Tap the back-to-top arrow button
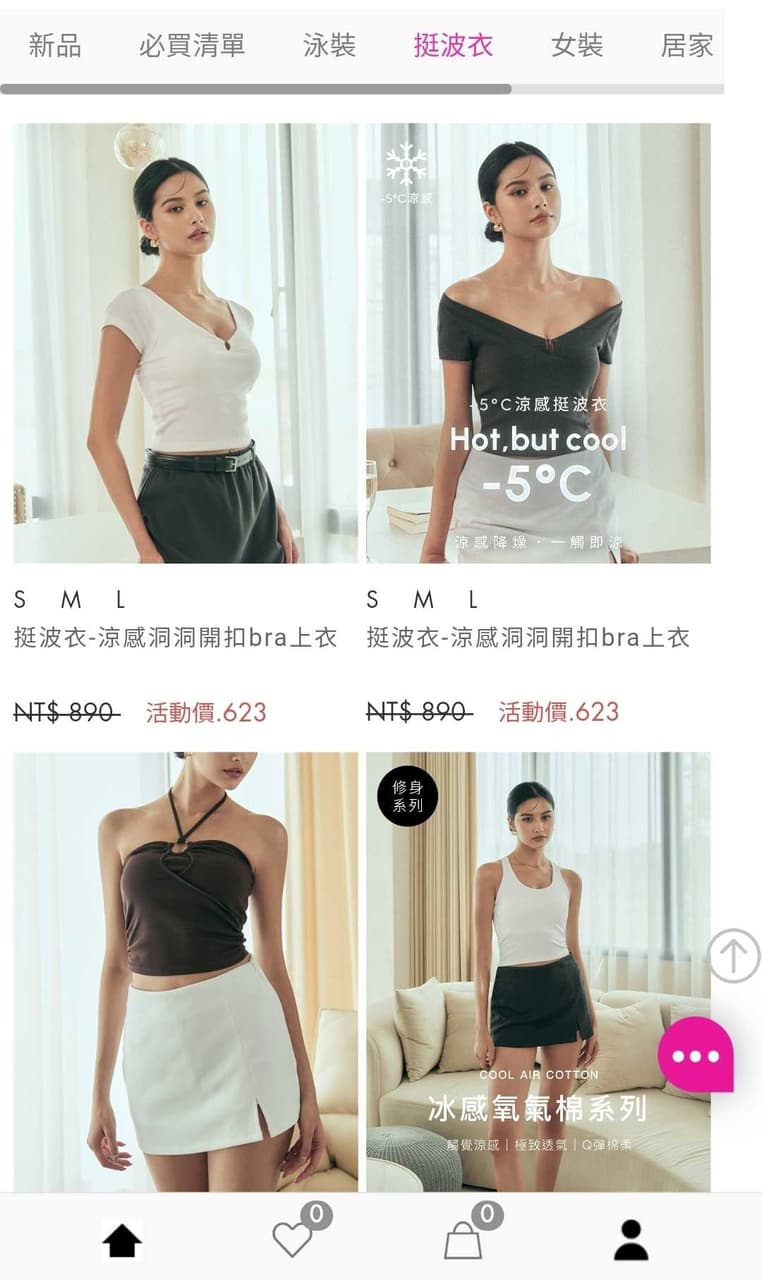The image size is (762, 1280). (x=734, y=956)
